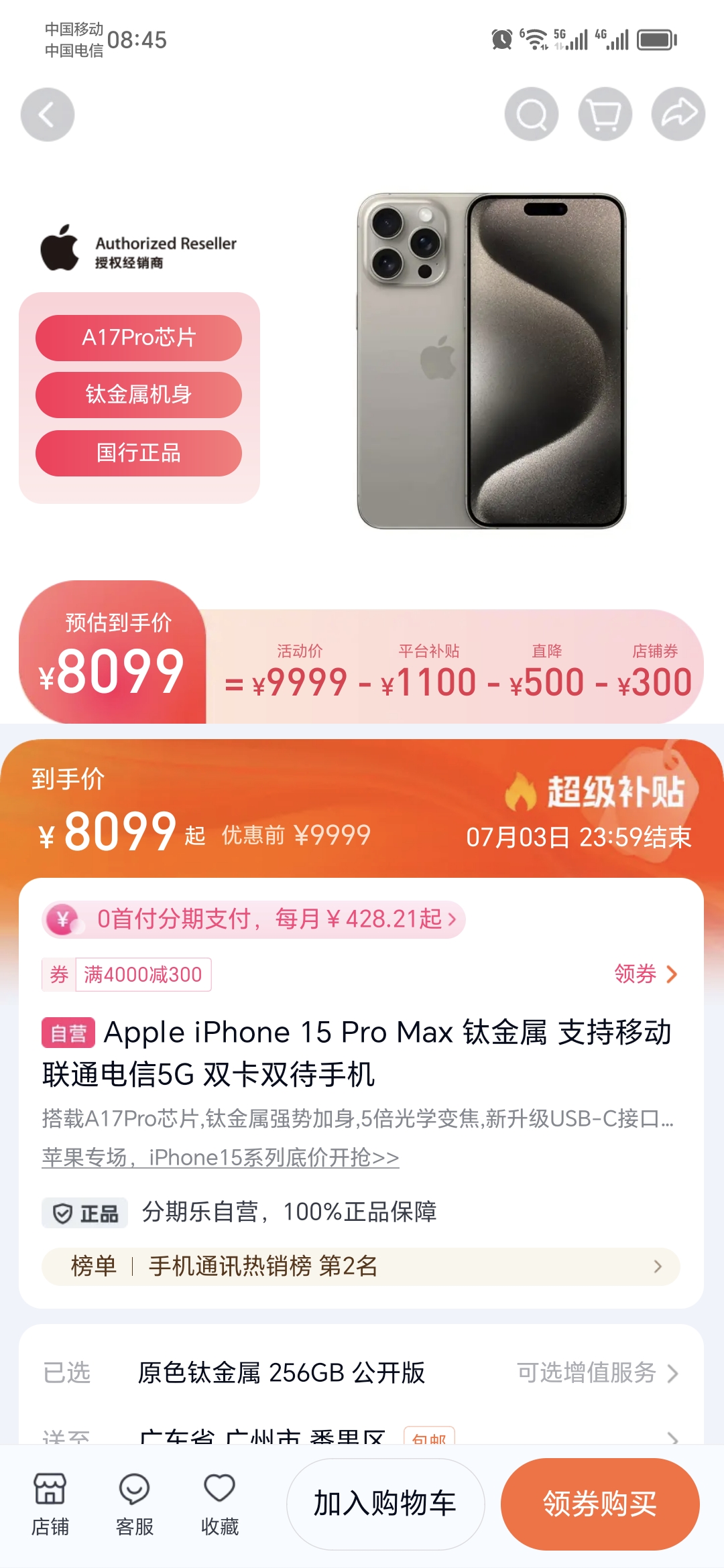Open the 手机通讯热销榜 ranking row
This screenshot has width=724, height=1568.
point(361,1266)
